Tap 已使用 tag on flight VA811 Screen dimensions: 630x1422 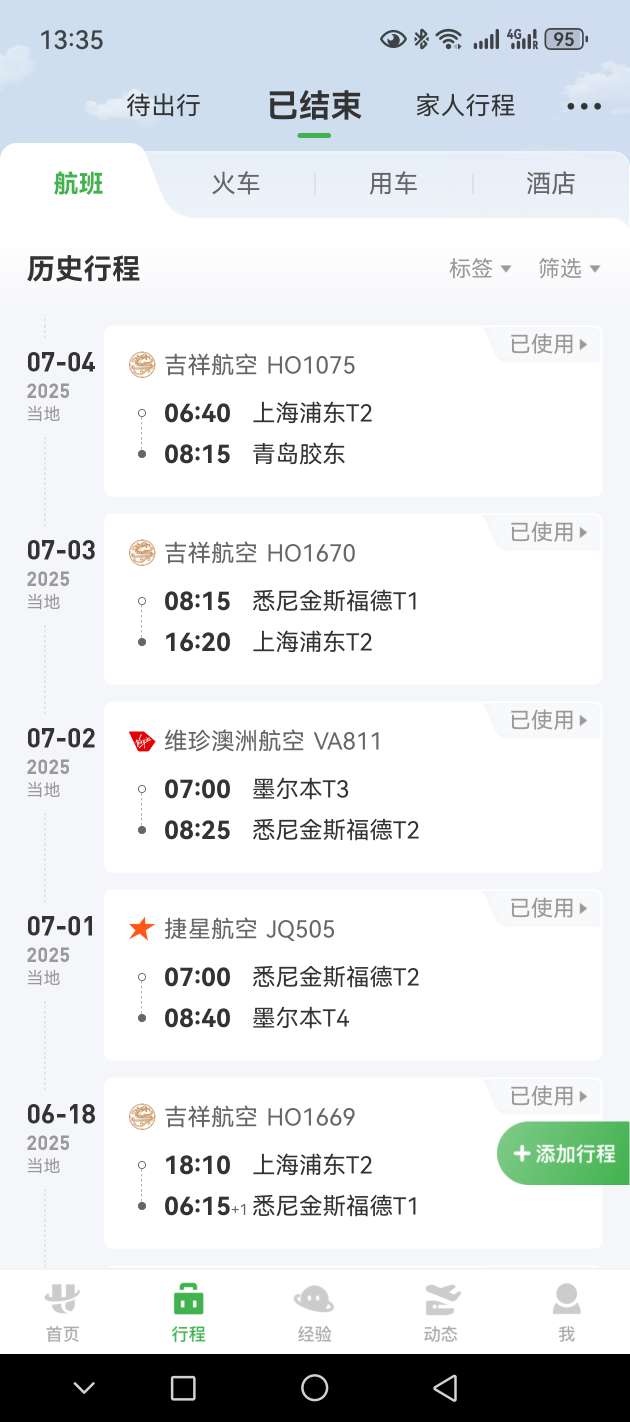pyautogui.click(x=548, y=720)
